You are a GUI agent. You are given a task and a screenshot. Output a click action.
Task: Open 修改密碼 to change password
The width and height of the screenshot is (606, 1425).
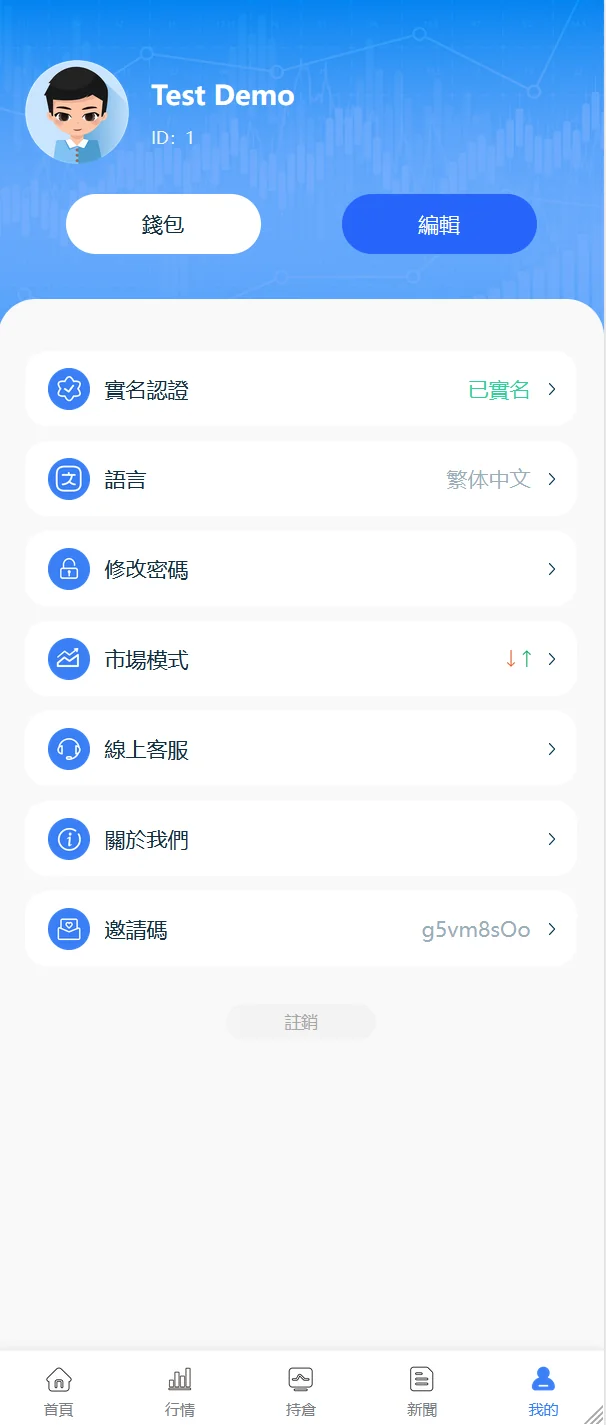[300, 569]
